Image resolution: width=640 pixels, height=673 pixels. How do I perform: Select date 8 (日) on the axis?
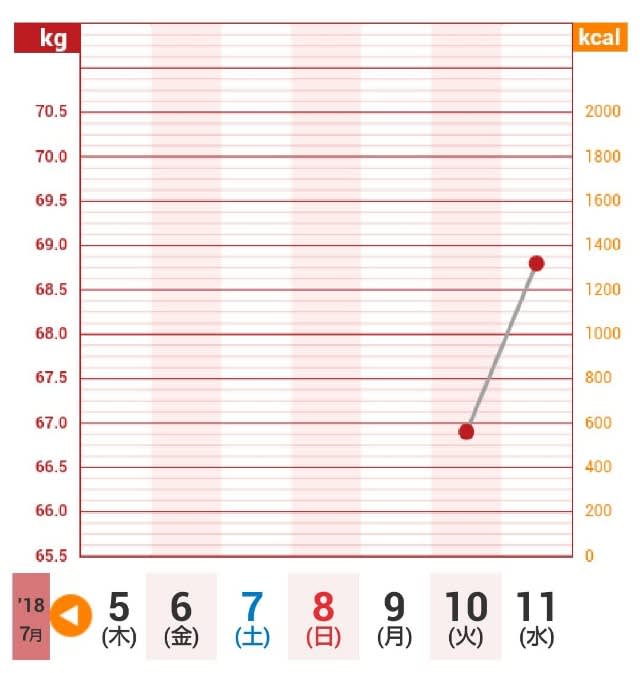[x=323, y=617]
